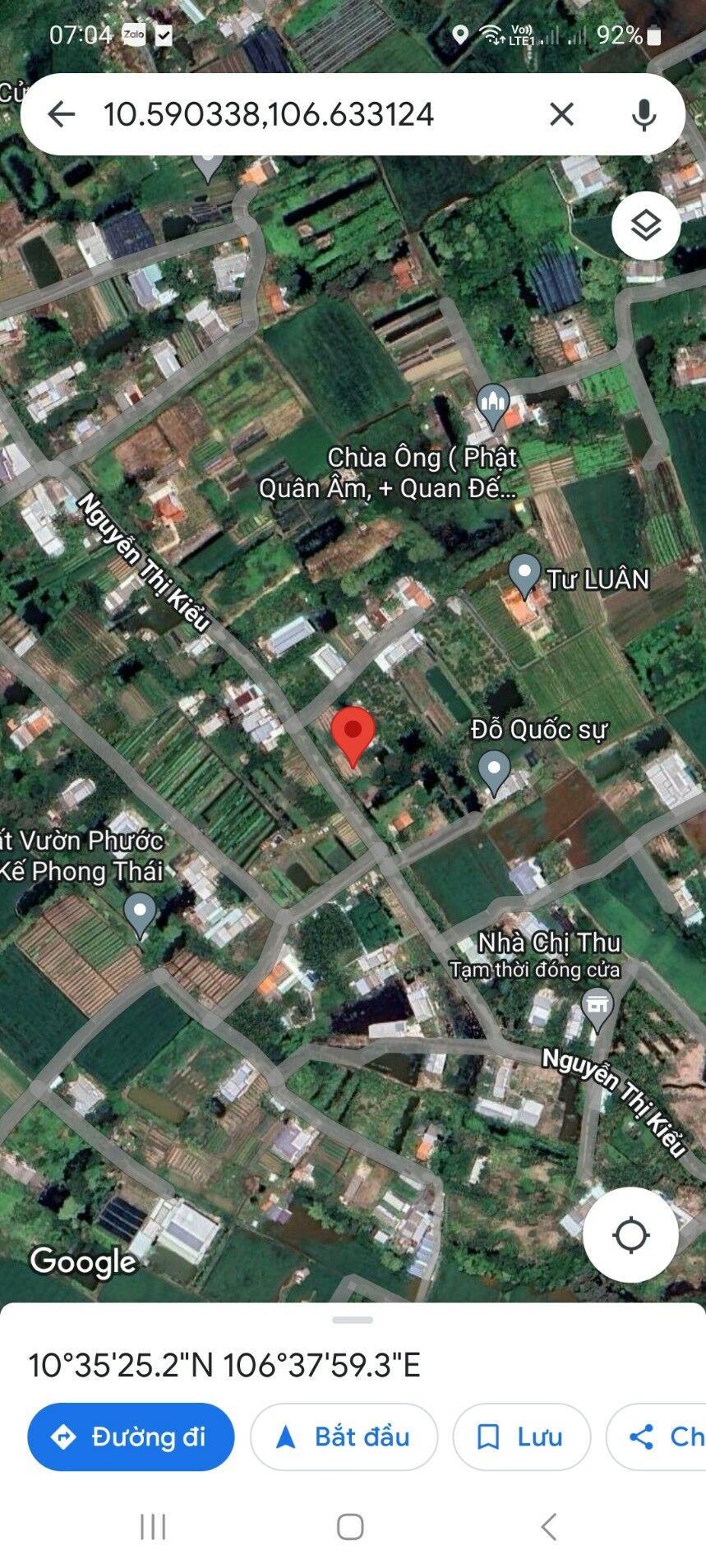Select the Chùa Ông temple marker
Viewport: 706px width, 1568px height.
click(x=493, y=405)
